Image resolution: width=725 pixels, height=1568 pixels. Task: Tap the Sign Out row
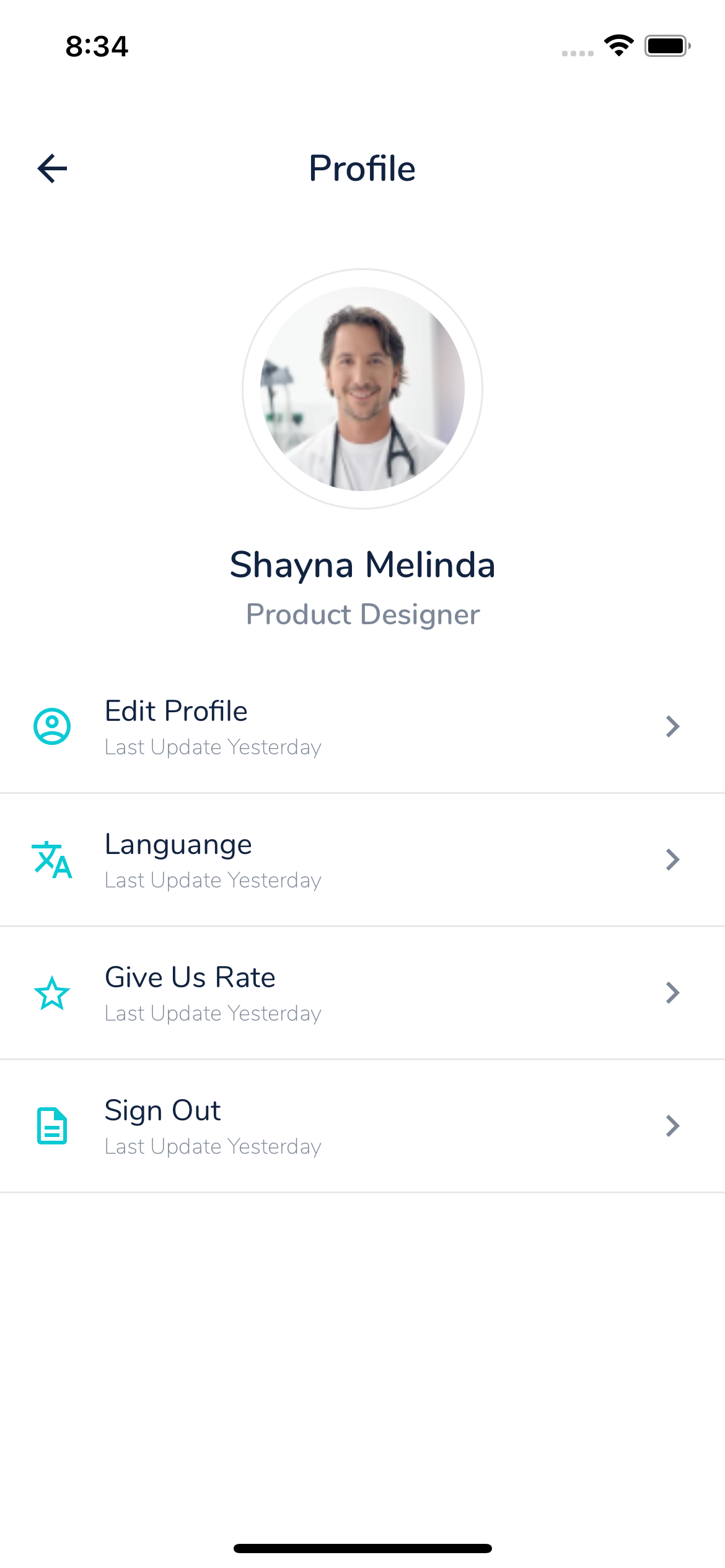click(x=362, y=1126)
